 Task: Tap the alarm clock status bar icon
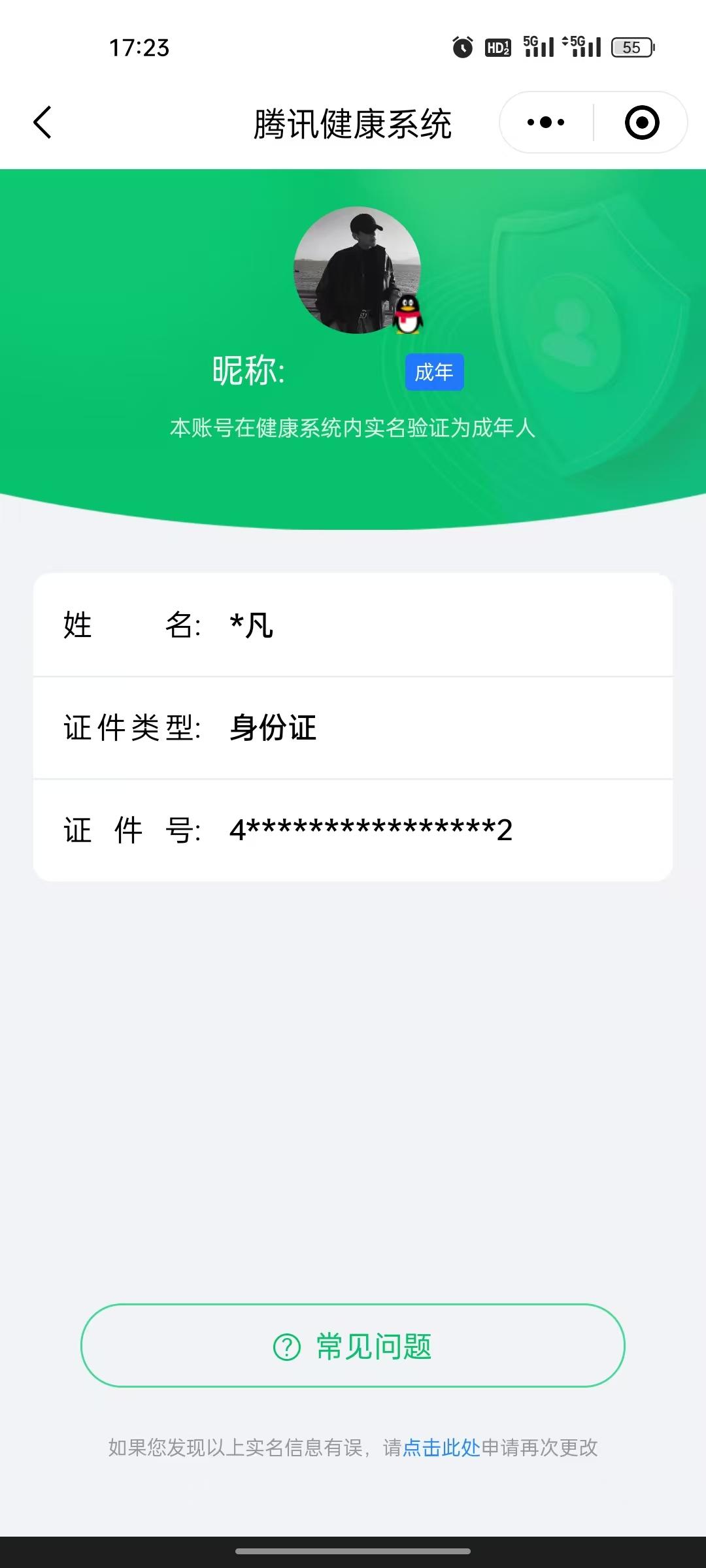click(462, 48)
